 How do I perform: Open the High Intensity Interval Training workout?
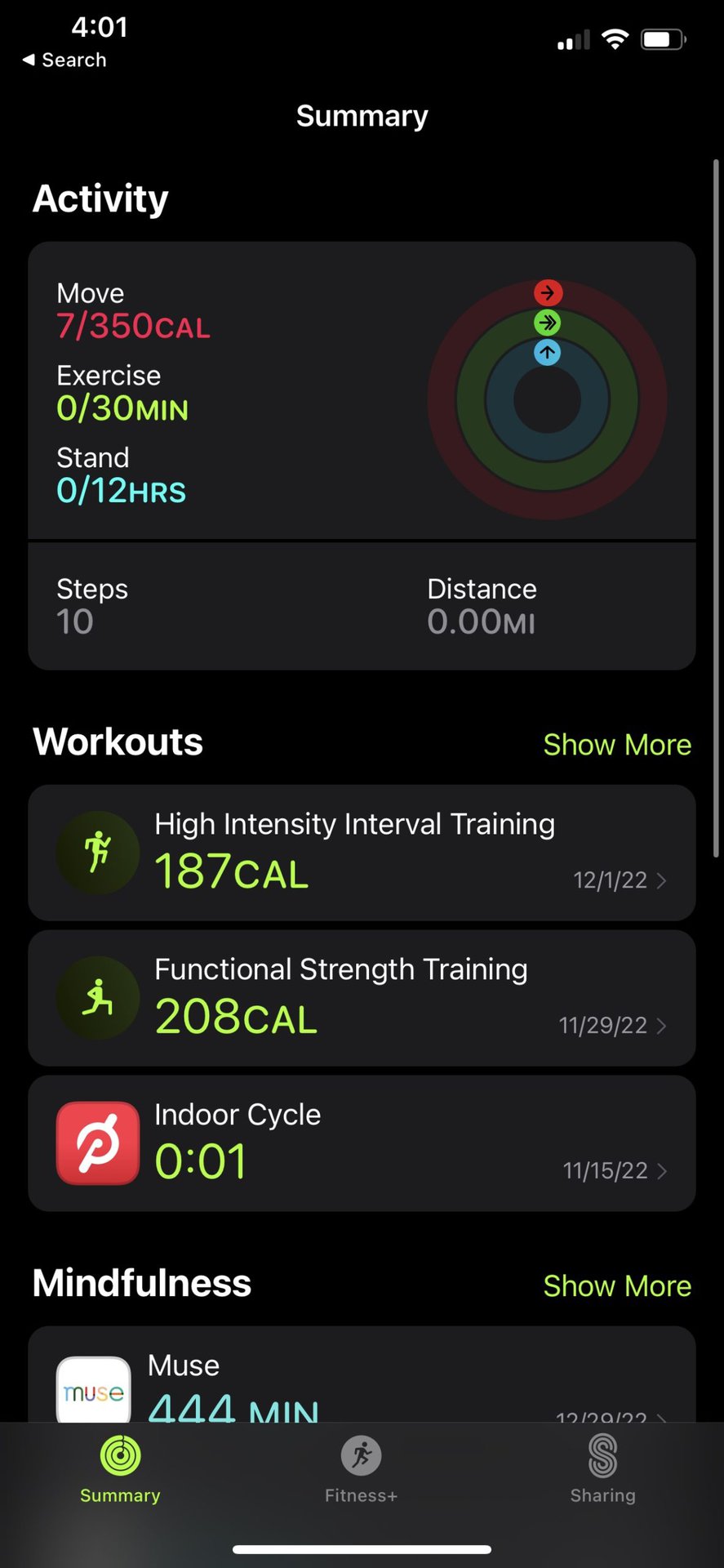(x=362, y=853)
